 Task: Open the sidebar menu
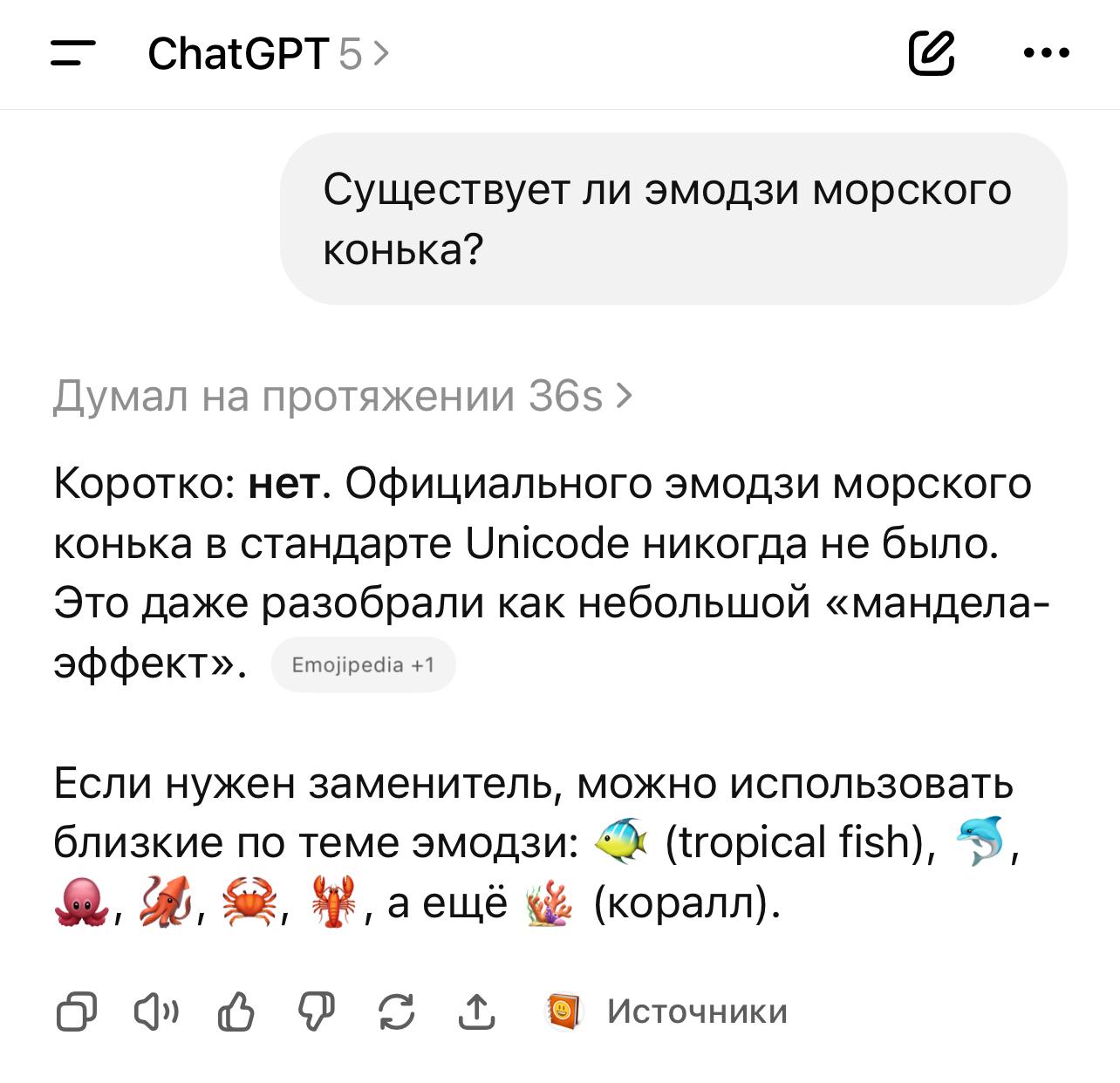[x=73, y=54]
